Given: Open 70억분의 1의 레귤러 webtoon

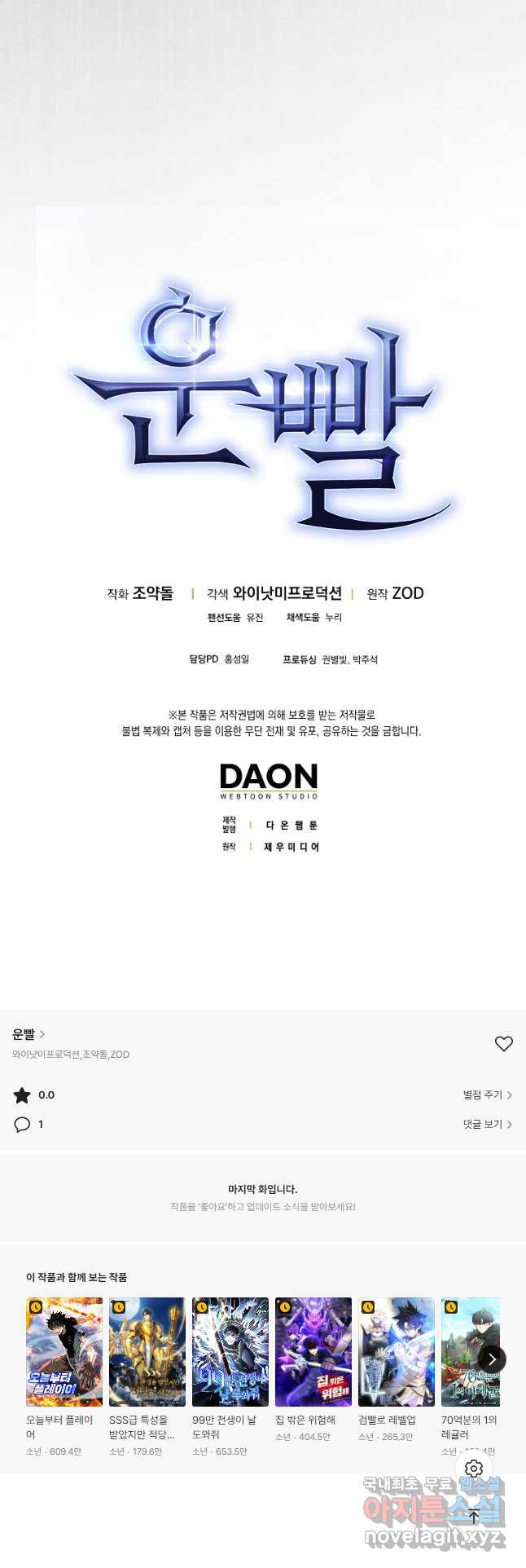Looking at the screenshot, I should 467,1352.
